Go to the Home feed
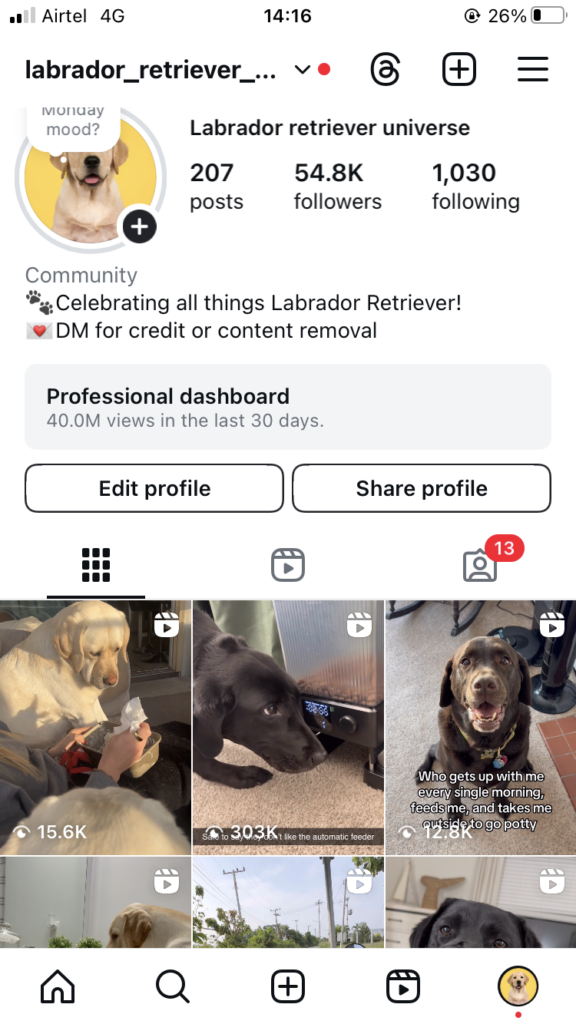Viewport: 576px width, 1024px height. [x=57, y=985]
